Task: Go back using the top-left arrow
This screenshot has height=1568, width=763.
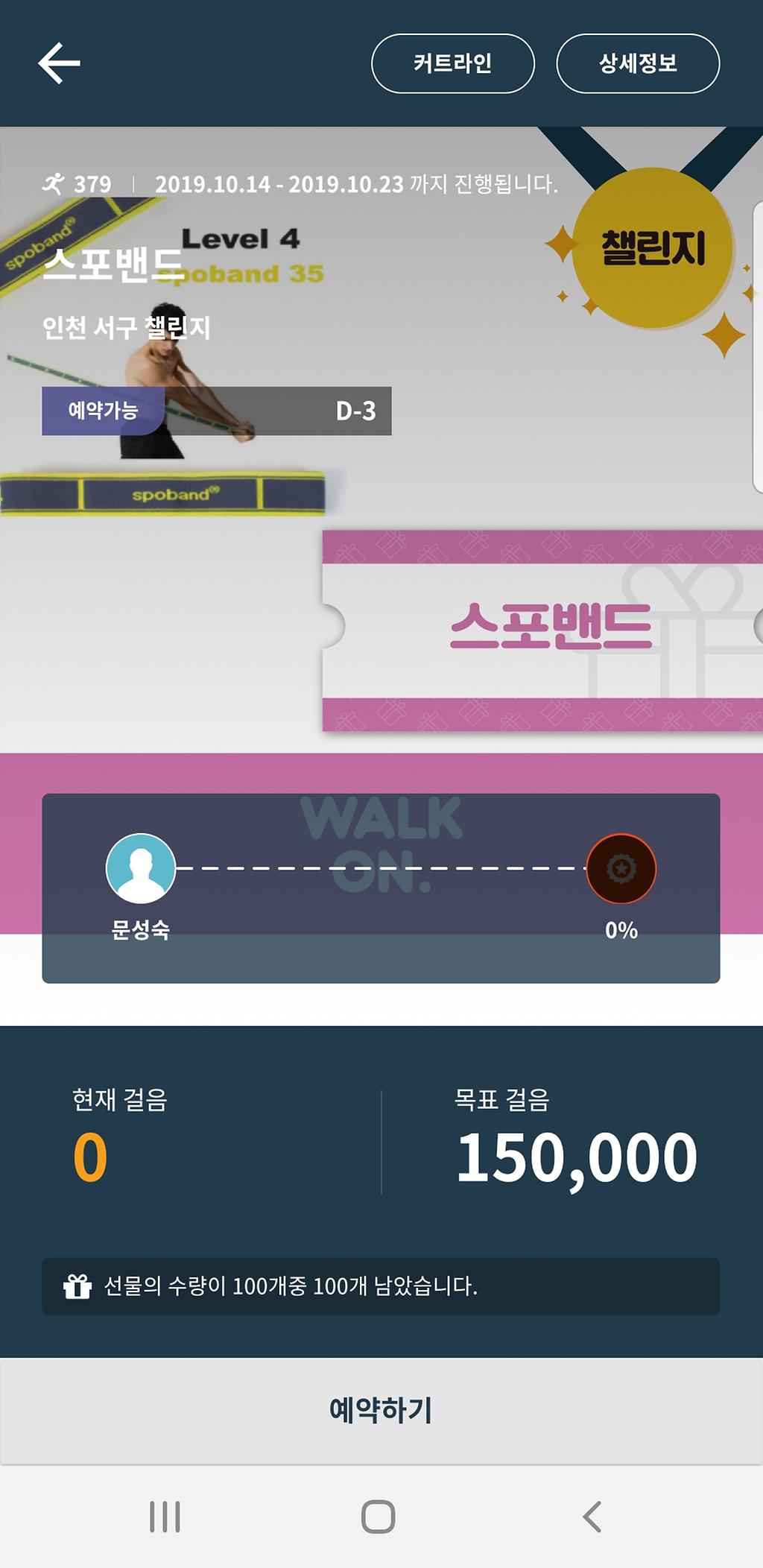Action: click(x=60, y=64)
